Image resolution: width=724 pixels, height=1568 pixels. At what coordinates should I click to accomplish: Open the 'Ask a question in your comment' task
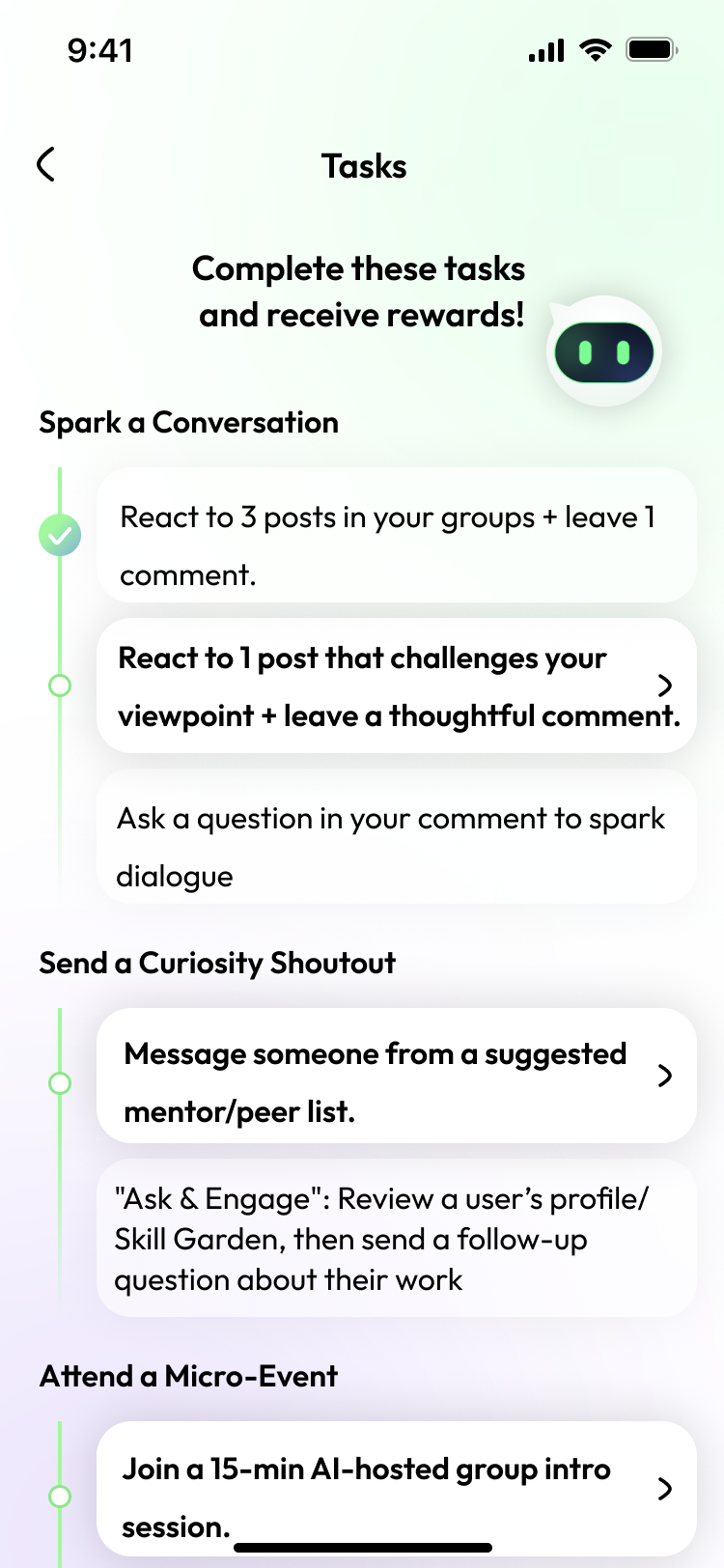point(397,836)
